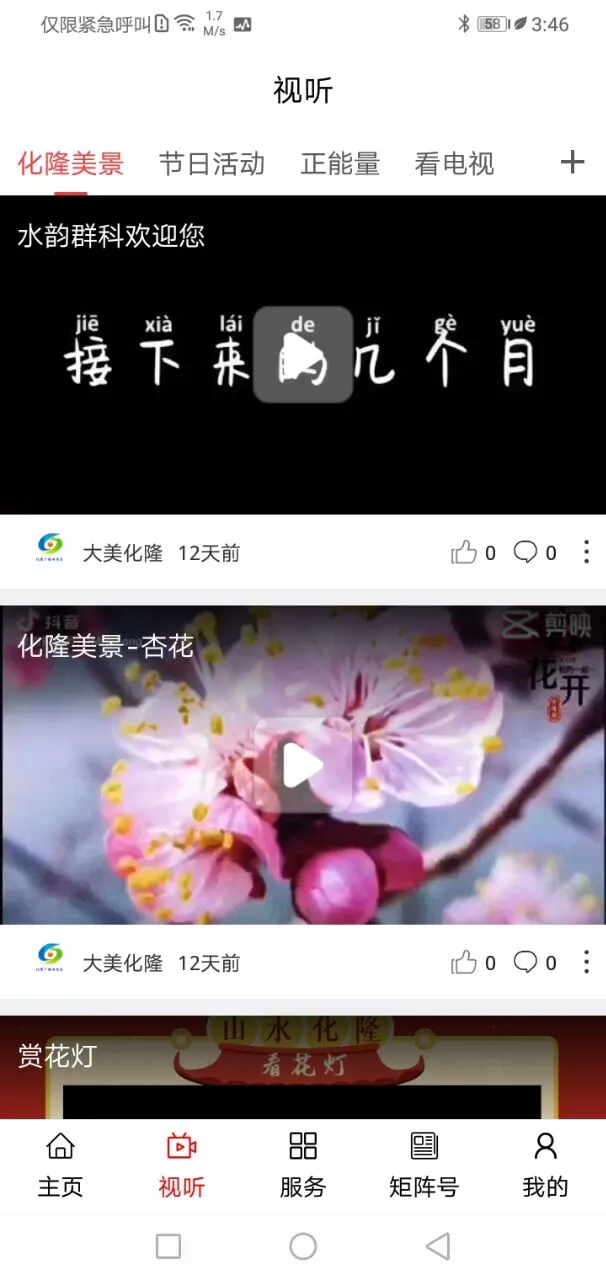Play the 水韵群科欢迎您 video
The width and height of the screenshot is (606, 1280).
click(302, 354)
